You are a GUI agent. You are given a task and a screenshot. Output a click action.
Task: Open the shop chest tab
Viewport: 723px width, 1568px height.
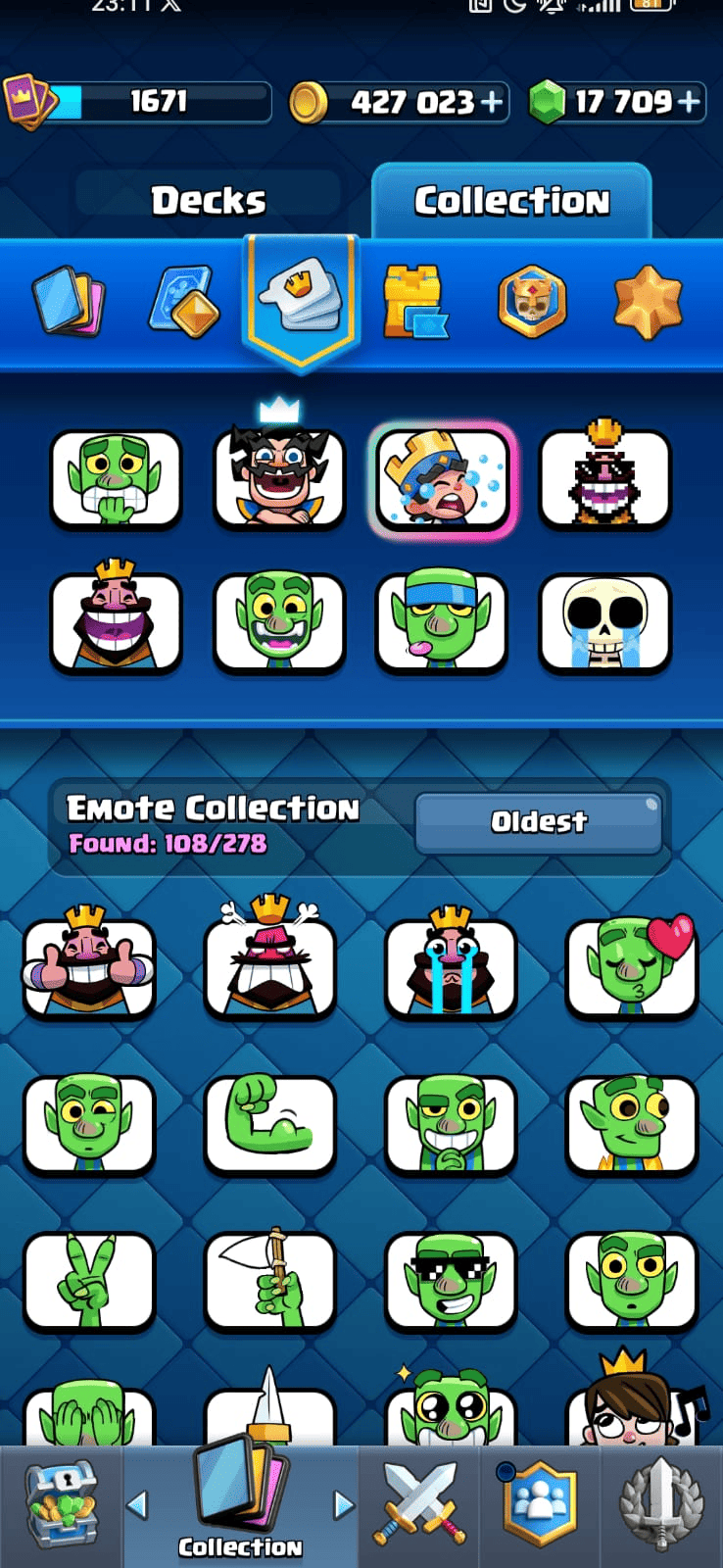point(61,1505)
